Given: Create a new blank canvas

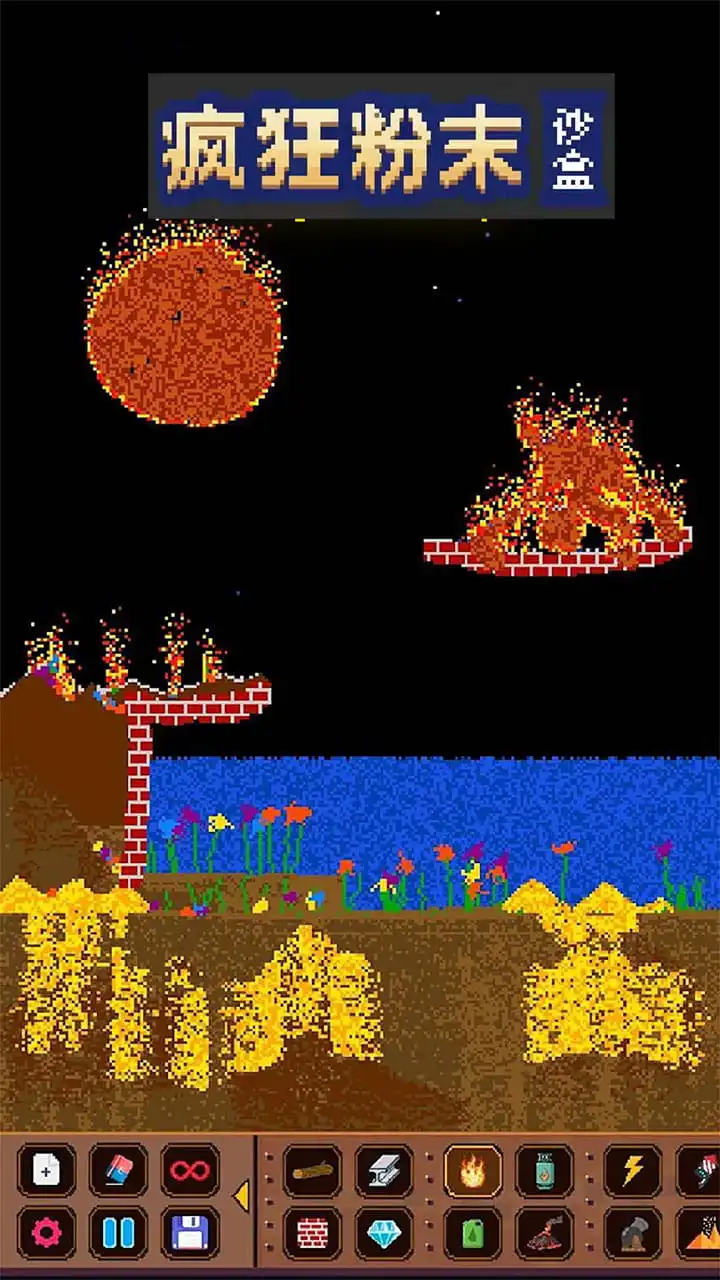Looking at the screenshot, I should 46,1170.
